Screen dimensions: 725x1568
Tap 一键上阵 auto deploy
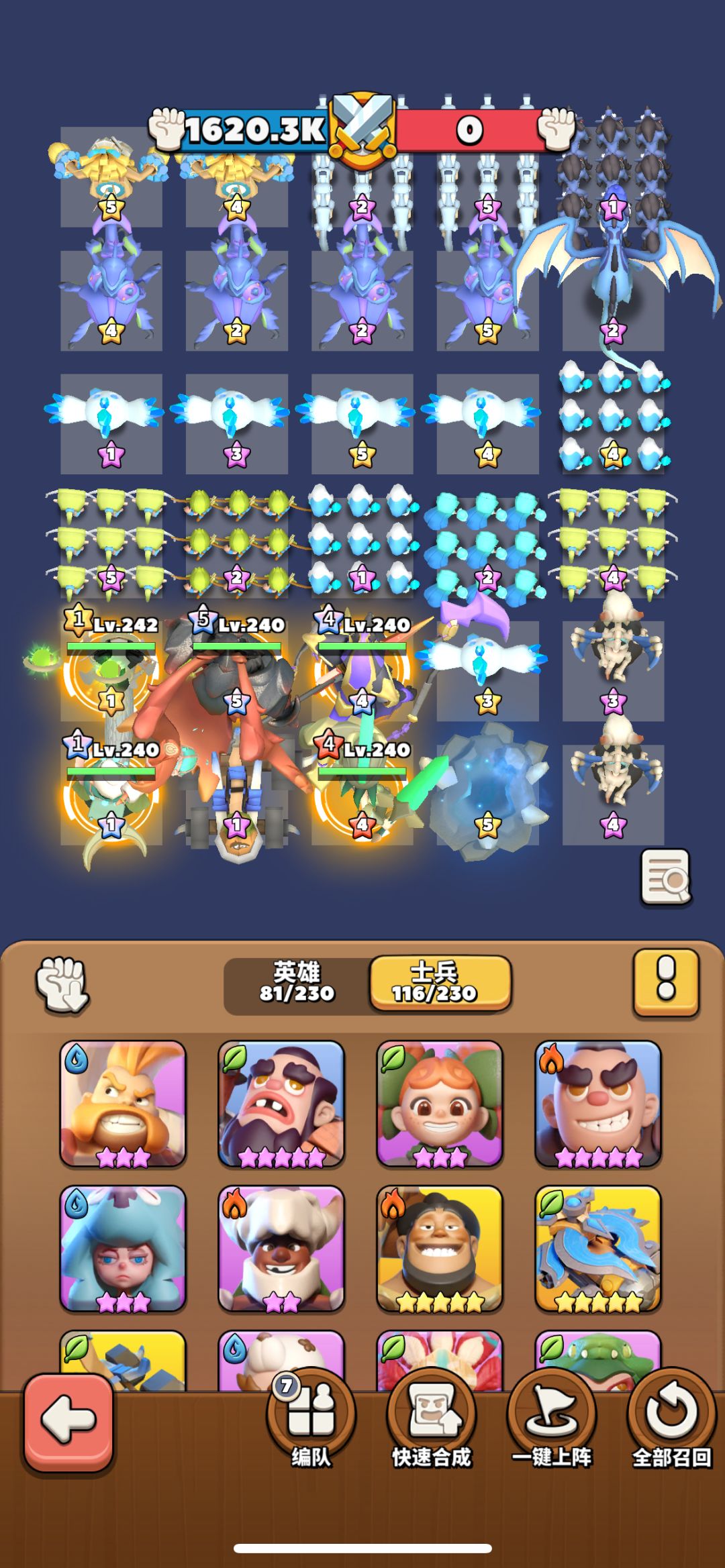tap(551, 1422)
